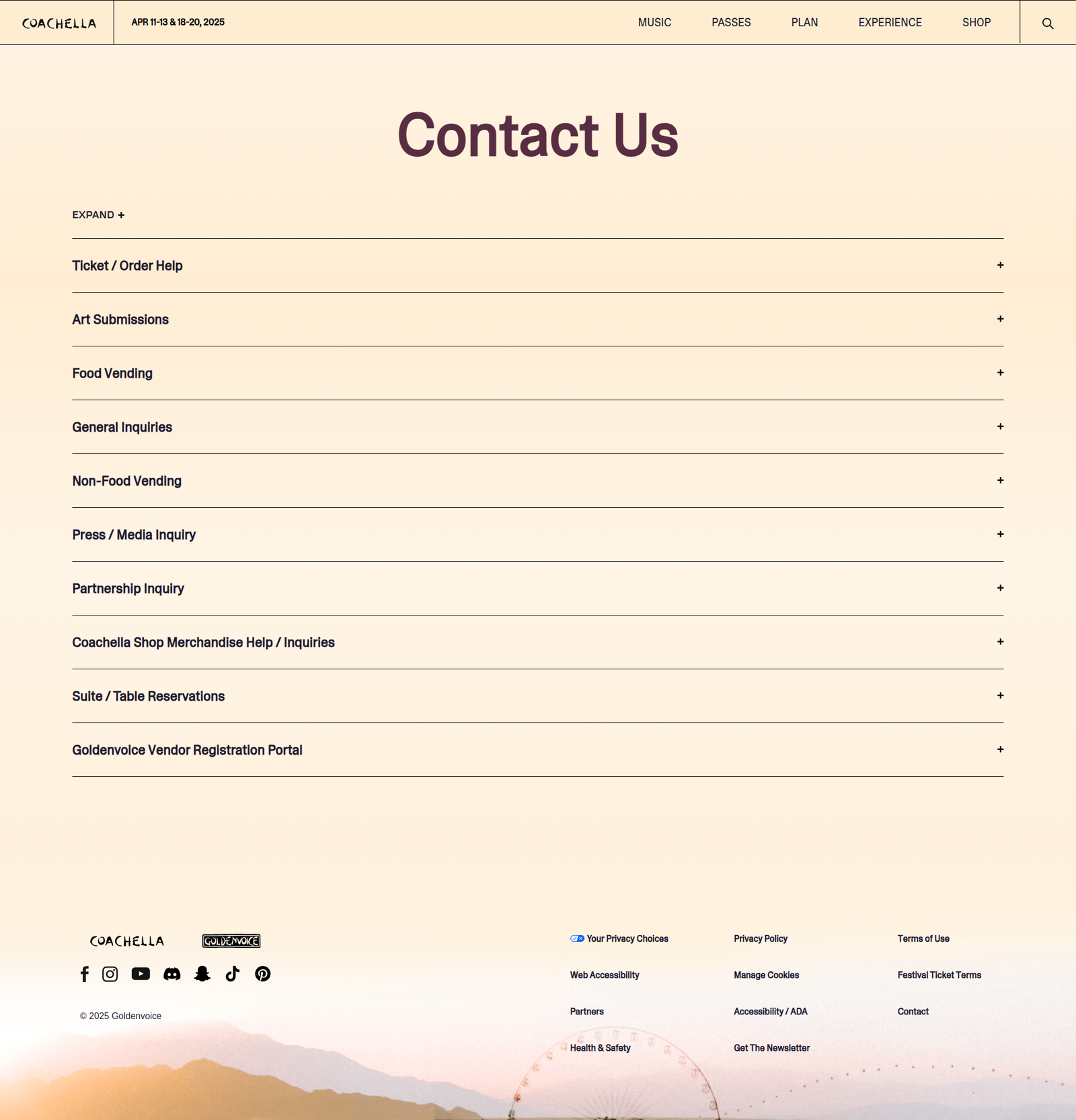This screenshot has width=1076, height=1120.
Task: Open the Discord social link
Action: [x=172, y=974]
